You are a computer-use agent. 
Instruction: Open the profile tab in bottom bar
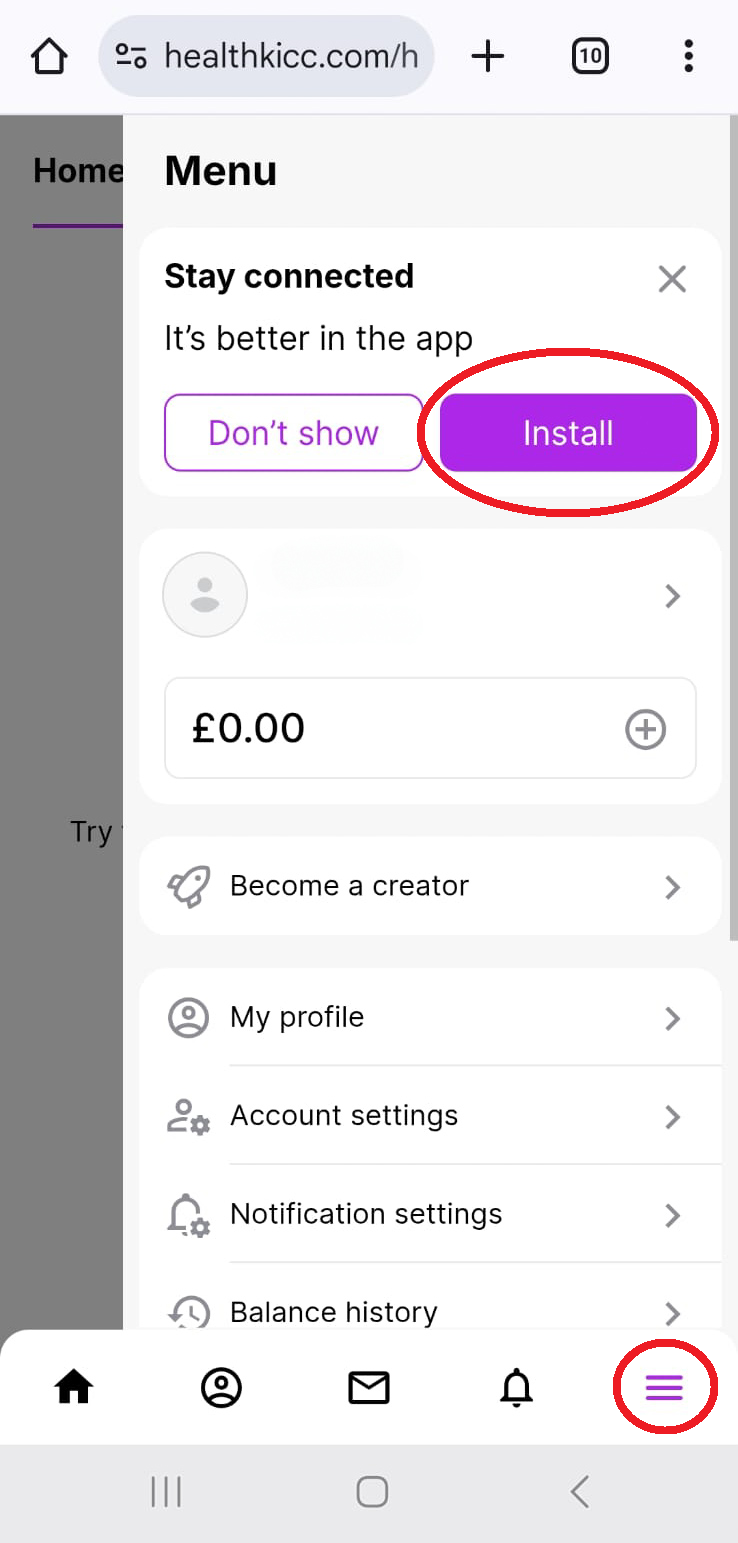point(222,1387)
